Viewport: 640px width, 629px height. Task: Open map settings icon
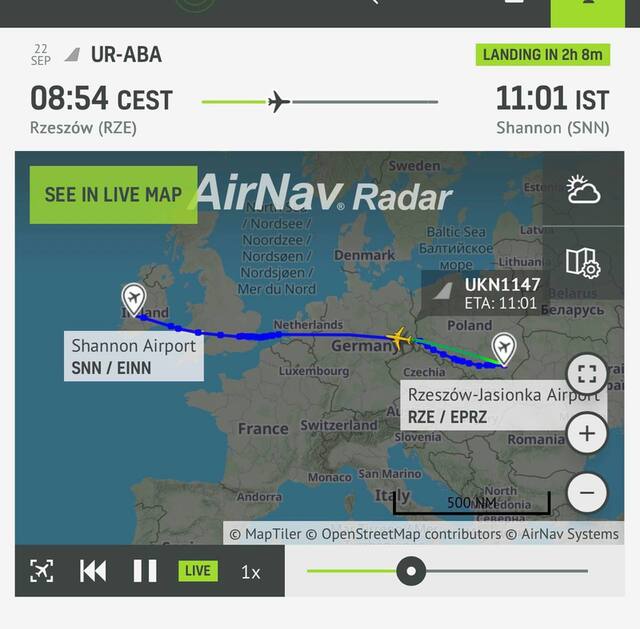point(583,263)
